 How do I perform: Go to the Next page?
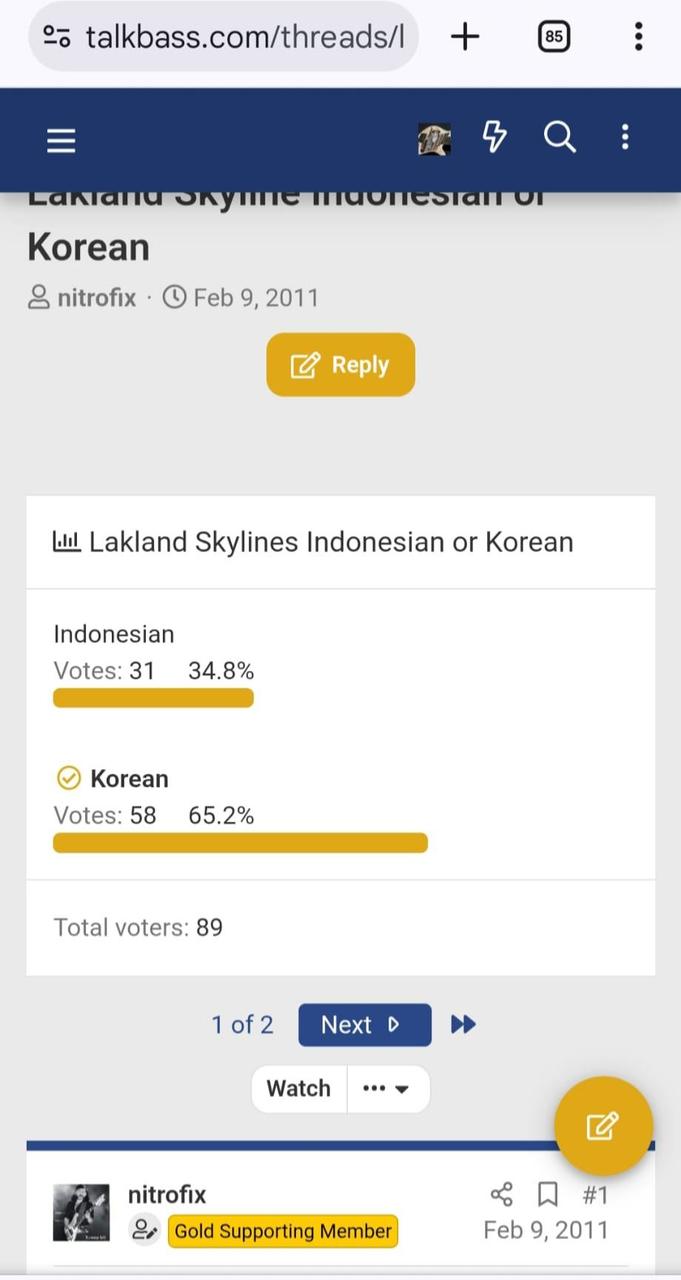click(x=364, y=1025)
